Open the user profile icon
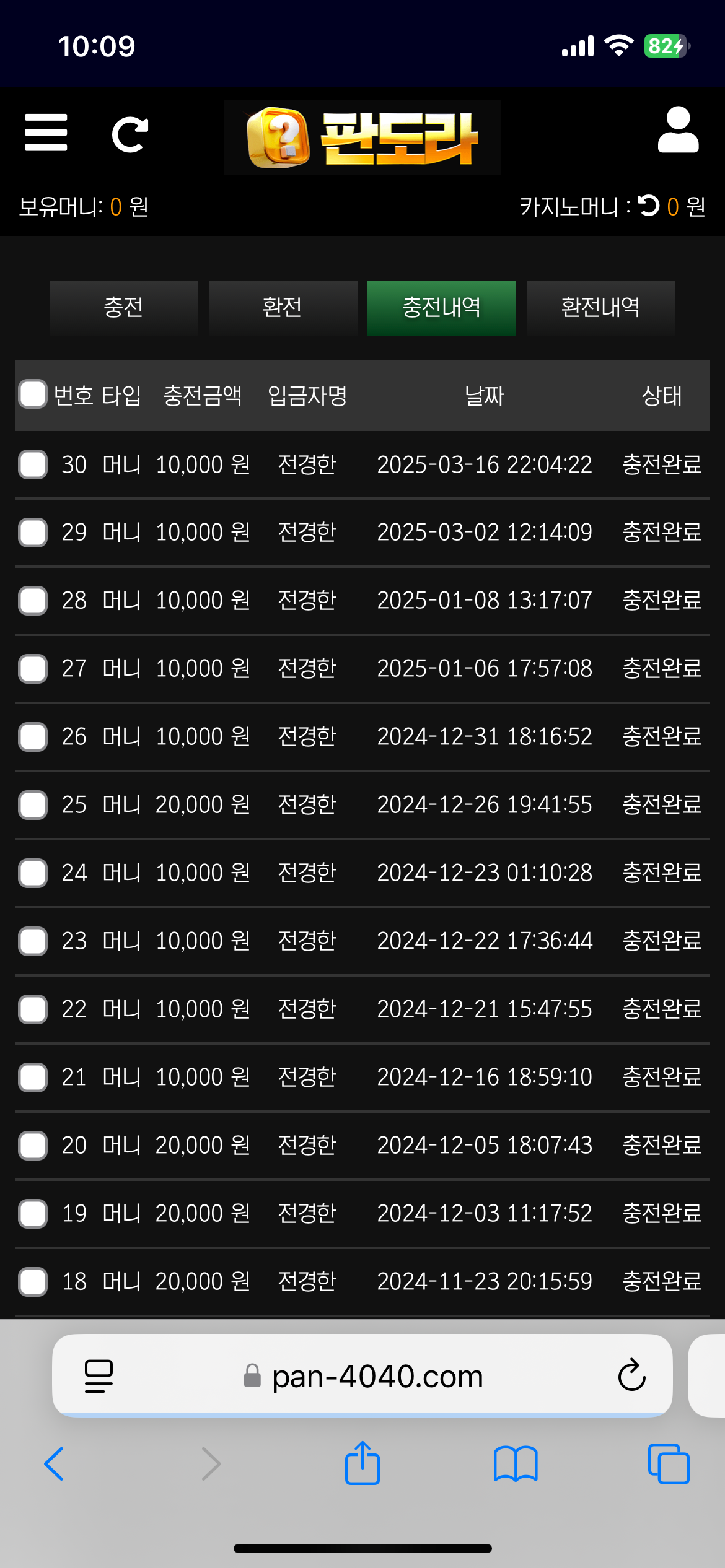 (678, 130)
